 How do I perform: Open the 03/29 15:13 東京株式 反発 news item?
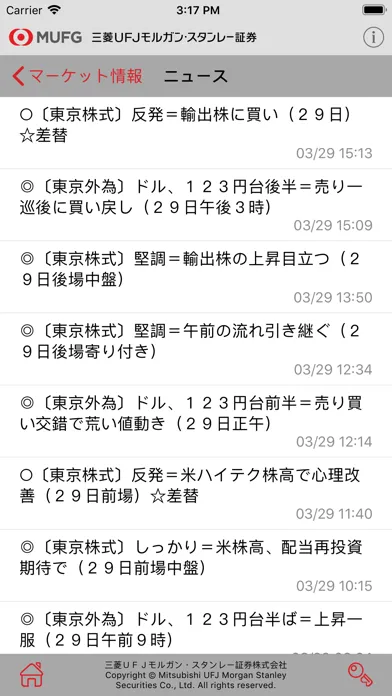[196, 133]
